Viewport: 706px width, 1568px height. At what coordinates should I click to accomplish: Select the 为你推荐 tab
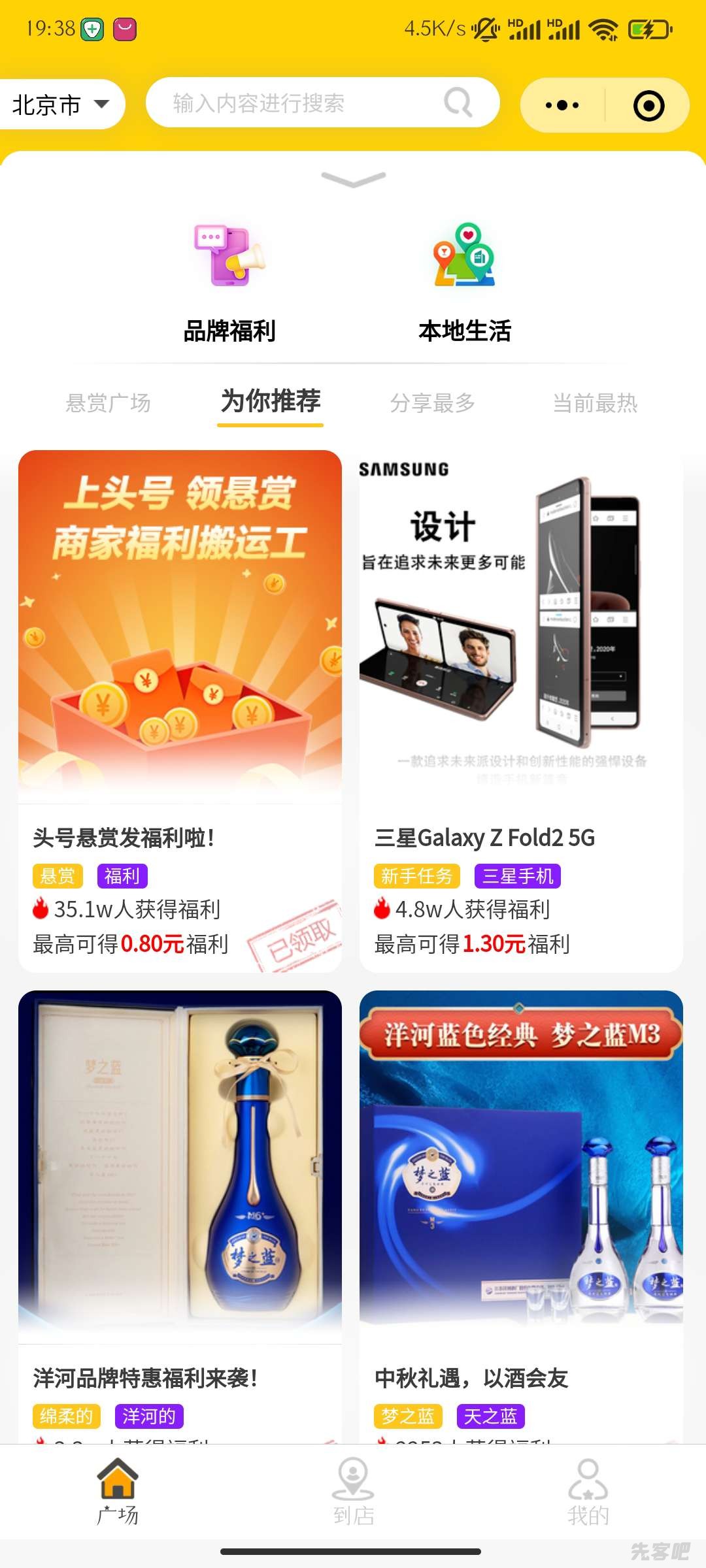click(x=271, y=402)
